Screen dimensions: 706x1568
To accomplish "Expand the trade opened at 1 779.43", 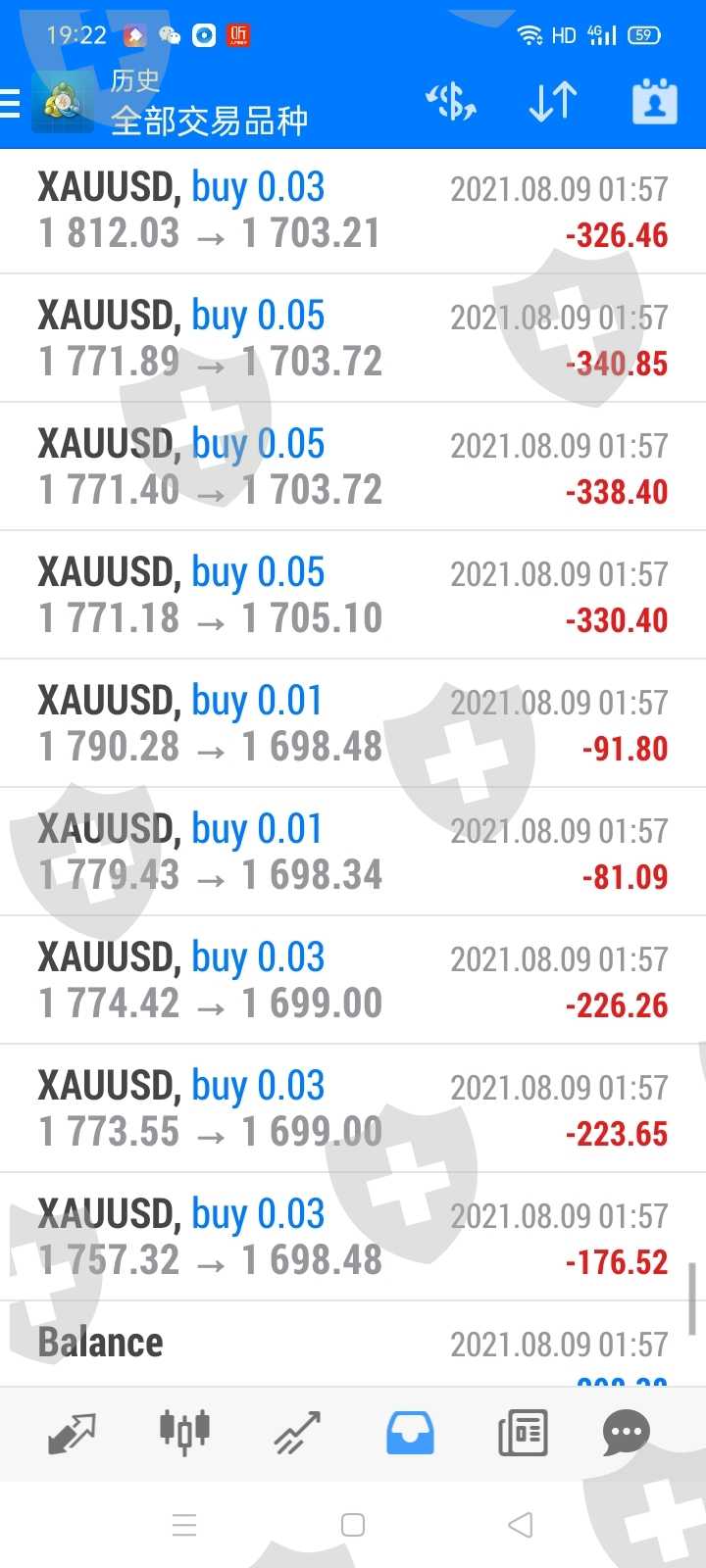I will click(x=353, y=853).
